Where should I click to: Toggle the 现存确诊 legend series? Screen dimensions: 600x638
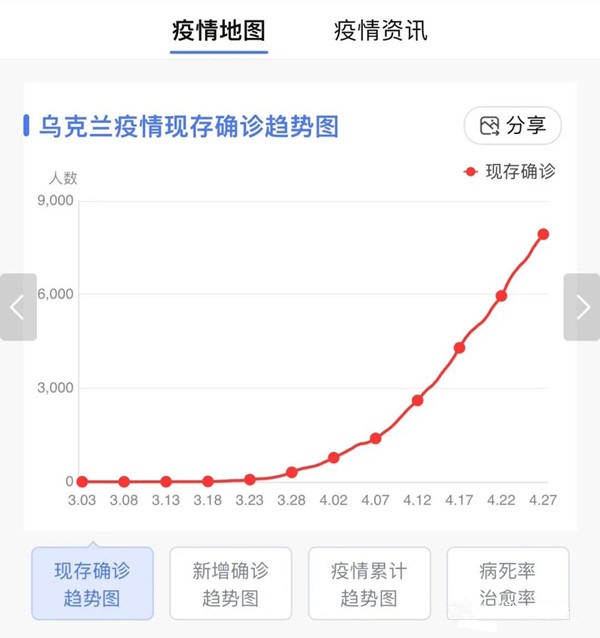[x=510, y=171]
